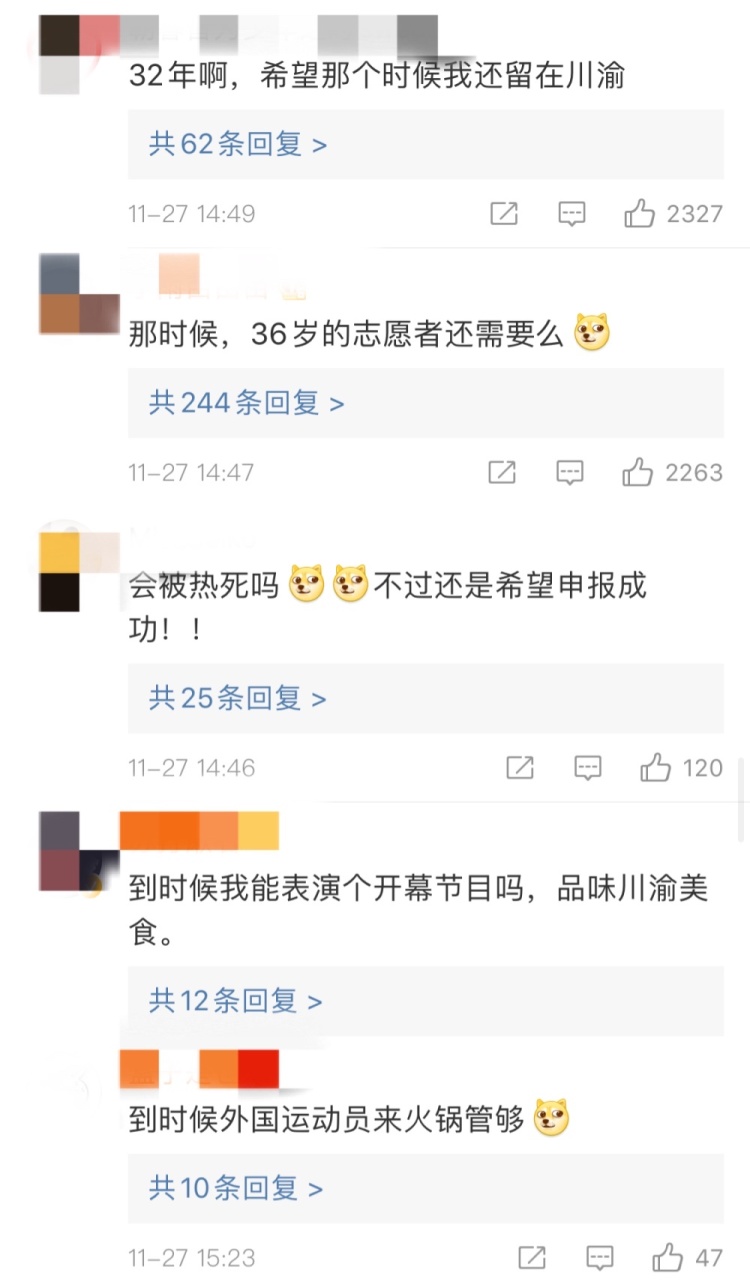Reply to the 会被热死吗 comment
Screen dimensions: 750x1288
tap(588, 768)
